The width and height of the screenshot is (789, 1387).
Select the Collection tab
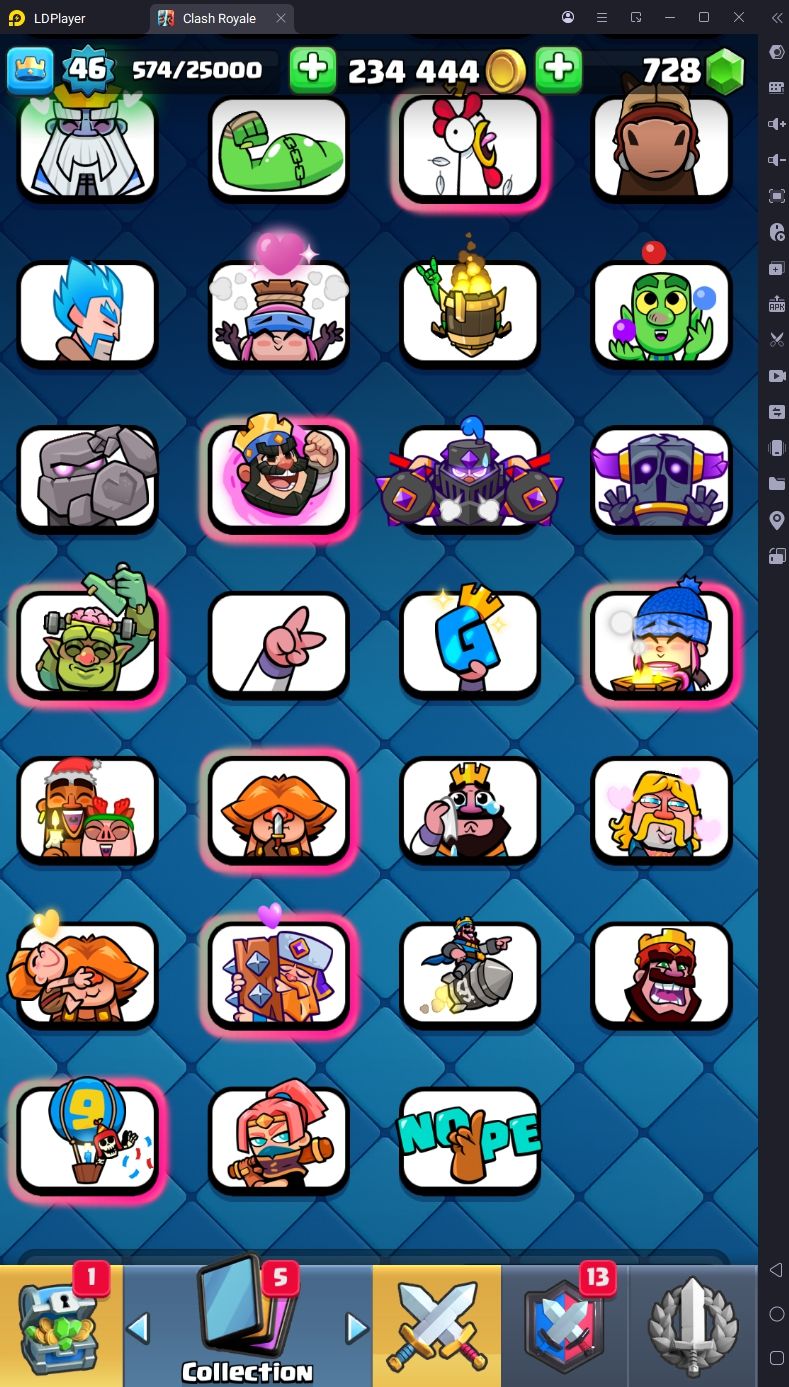pos(247,1325)
